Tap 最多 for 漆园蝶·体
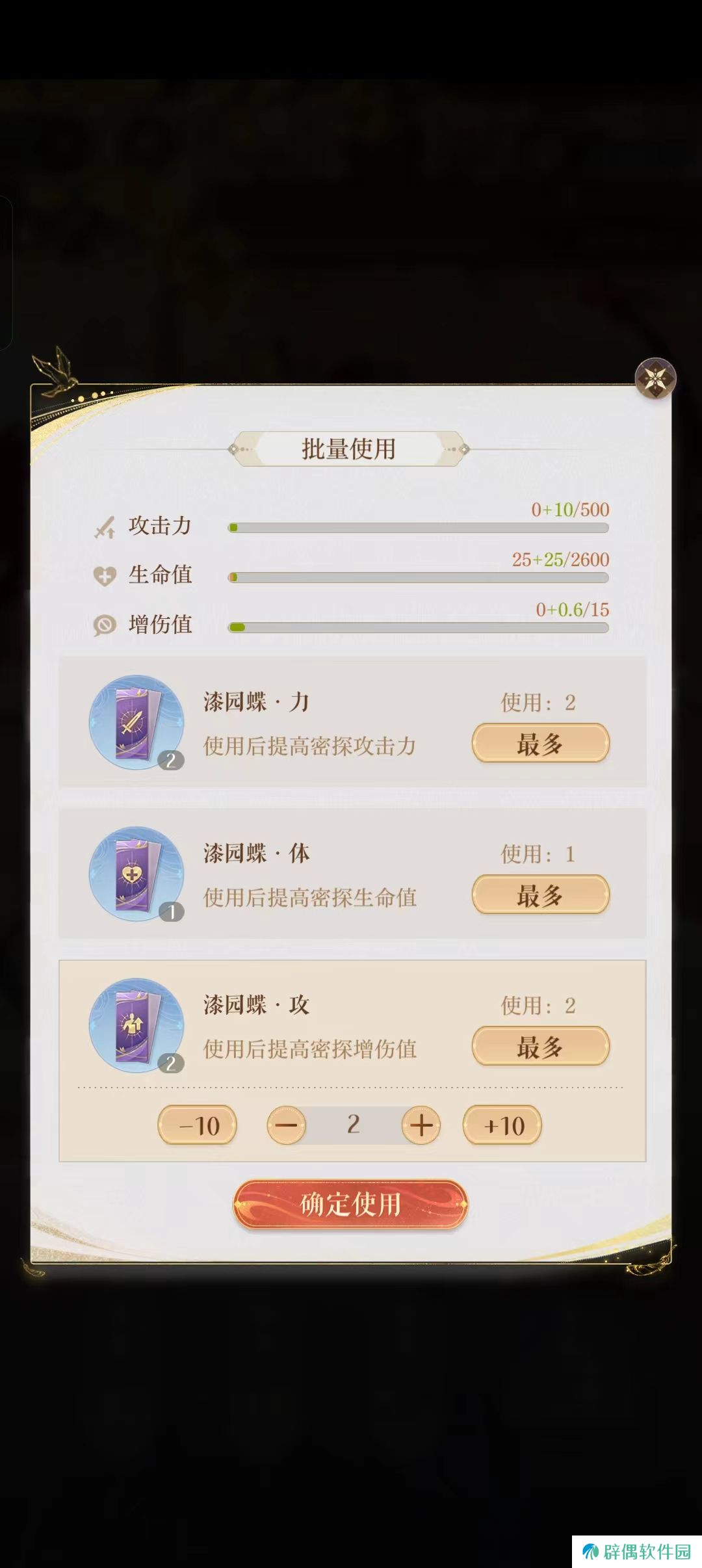Image resolution: width=702 pixels, height=1568 pixels. tap(540, 895)
